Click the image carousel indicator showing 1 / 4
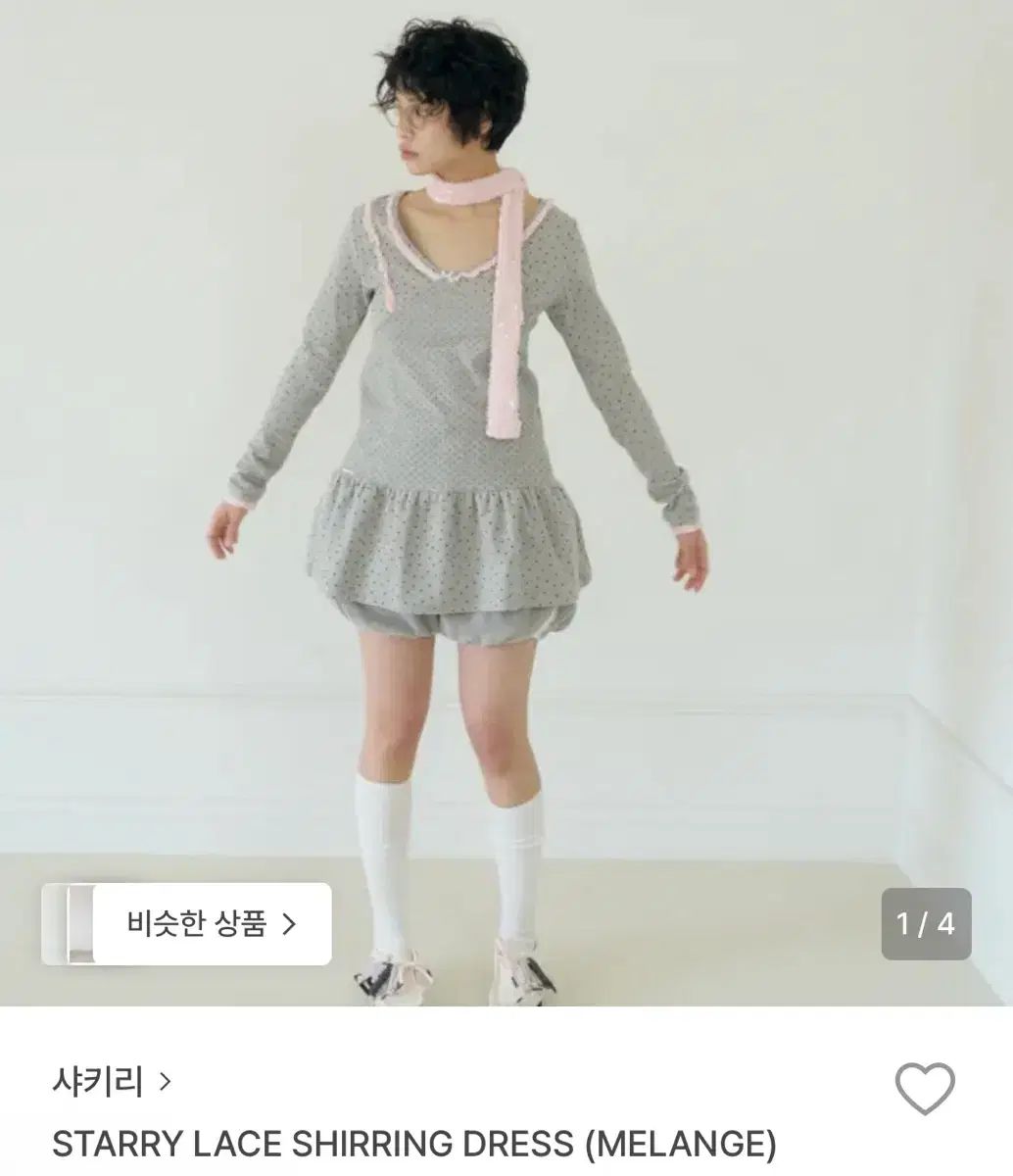 pos(925,922)
